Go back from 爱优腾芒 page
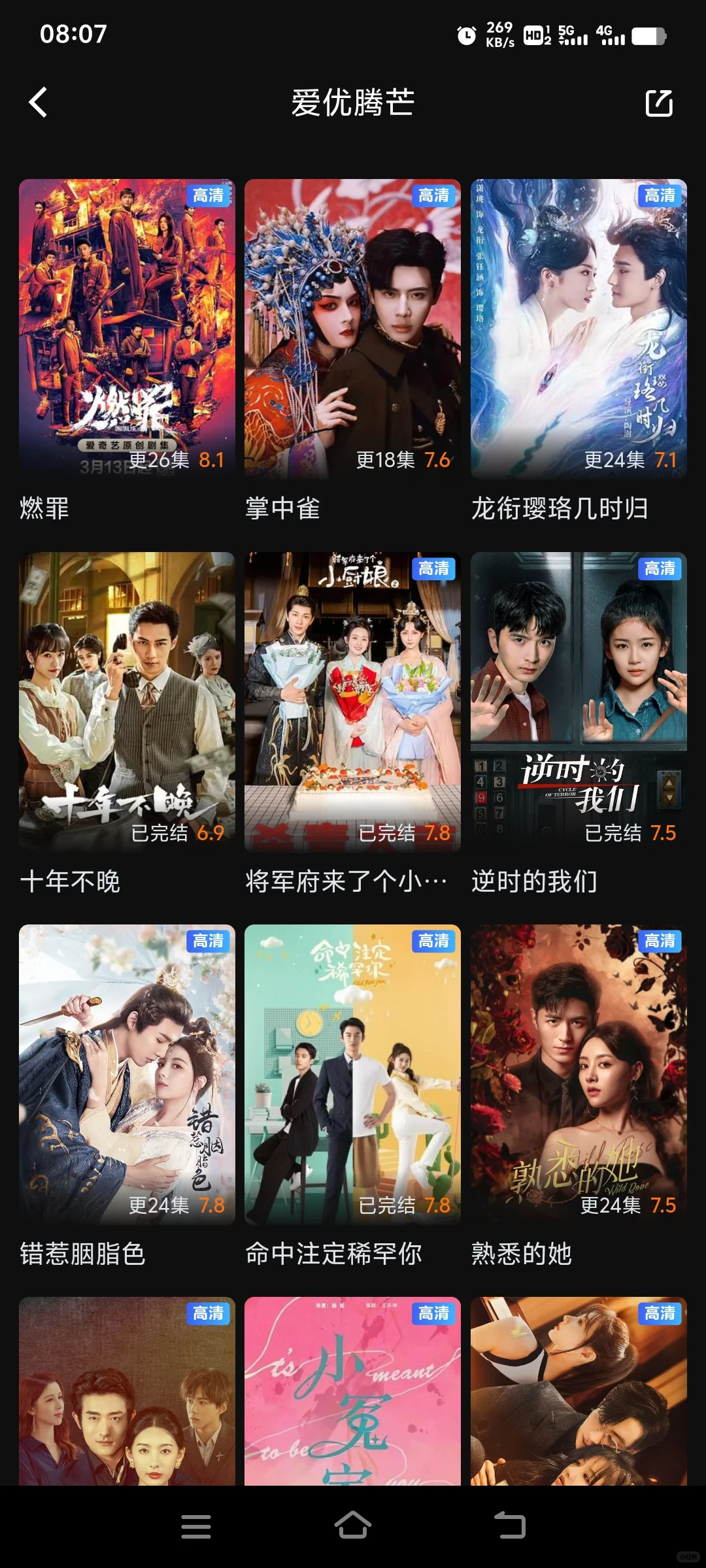706x1568 pixels. coord(39,103)
